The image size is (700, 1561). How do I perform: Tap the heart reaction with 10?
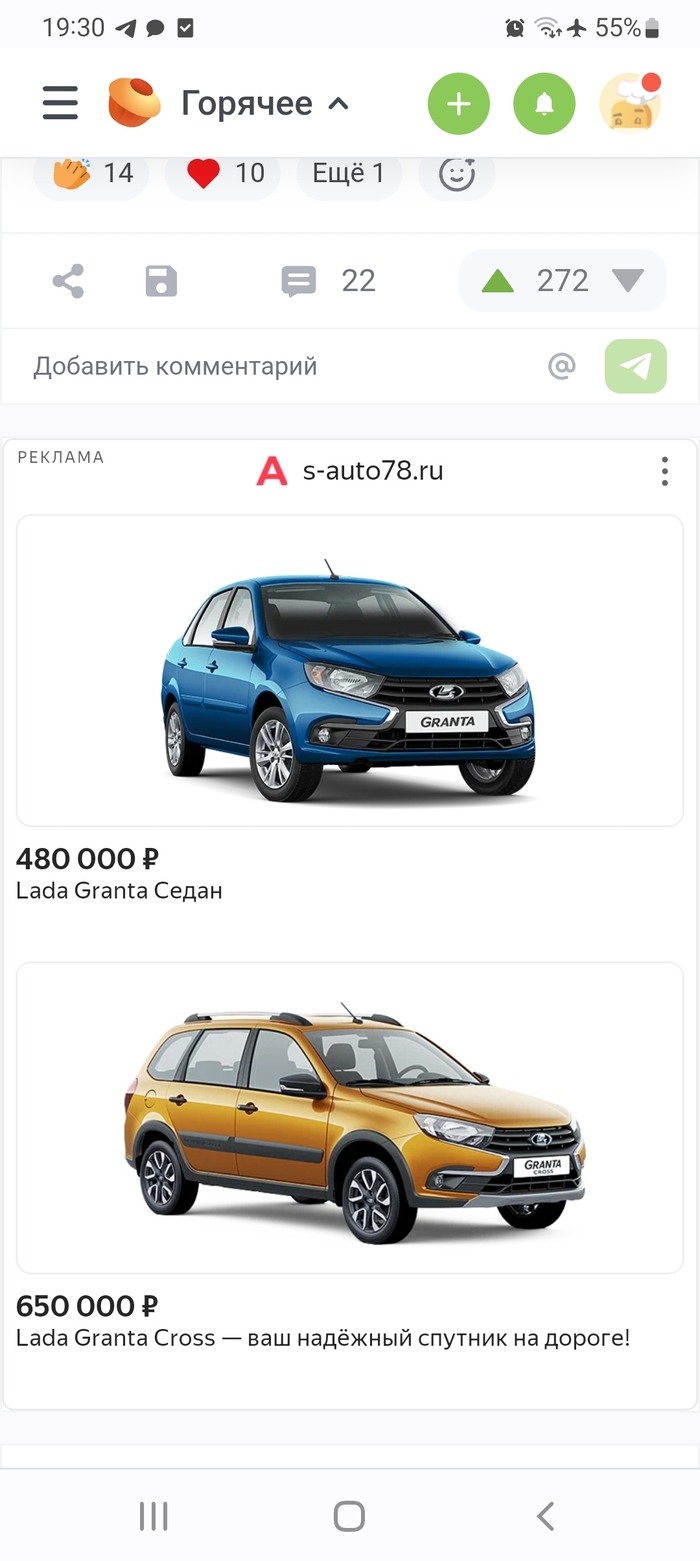point(224,174)
